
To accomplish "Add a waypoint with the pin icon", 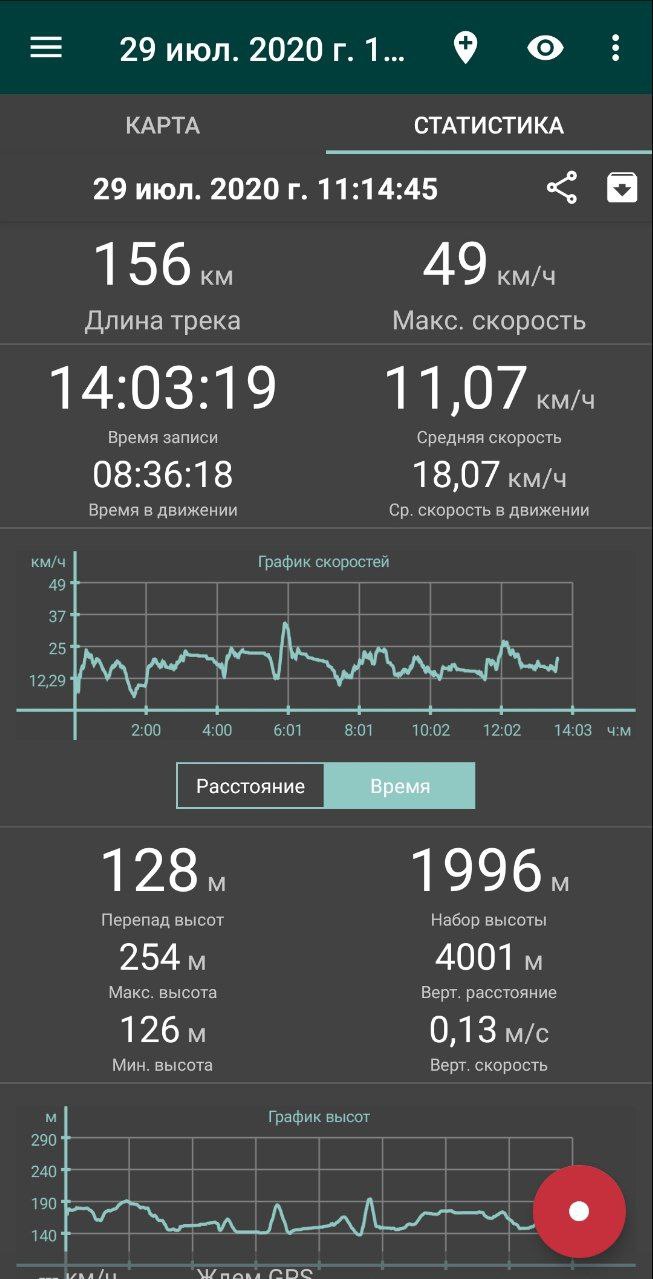I will [465, 48].
